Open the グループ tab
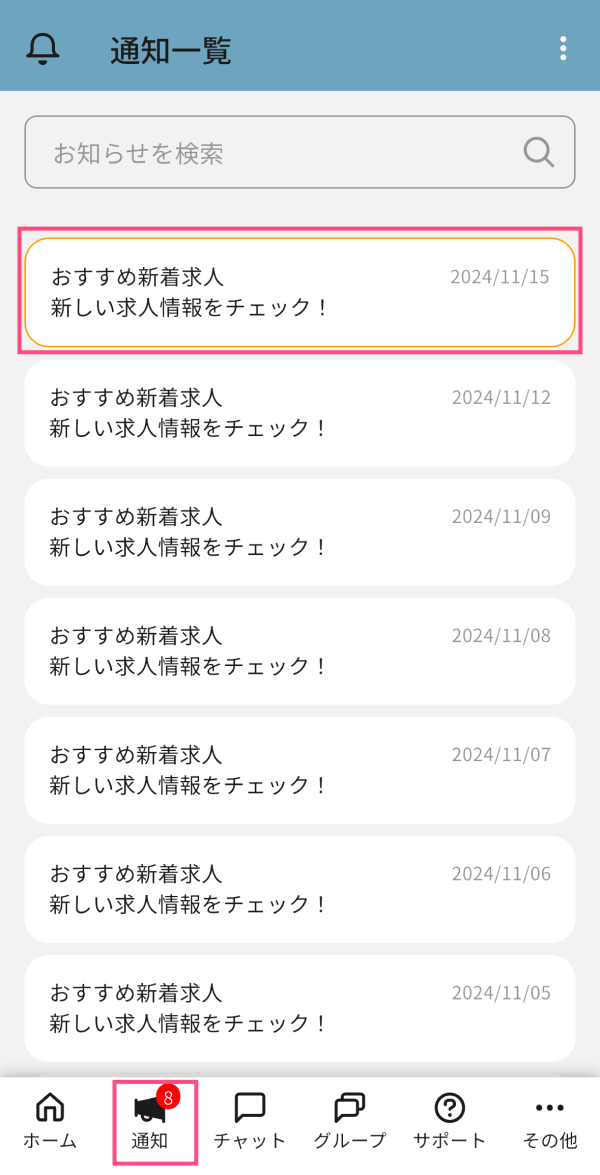 349,1121
